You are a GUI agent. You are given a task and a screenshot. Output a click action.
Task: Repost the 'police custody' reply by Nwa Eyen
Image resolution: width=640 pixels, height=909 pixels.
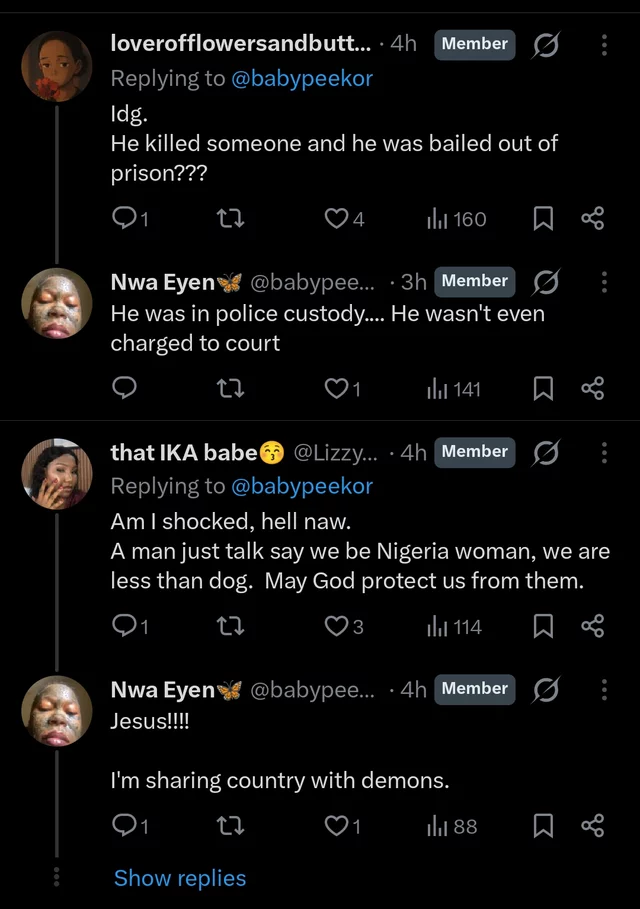point(231,388)
